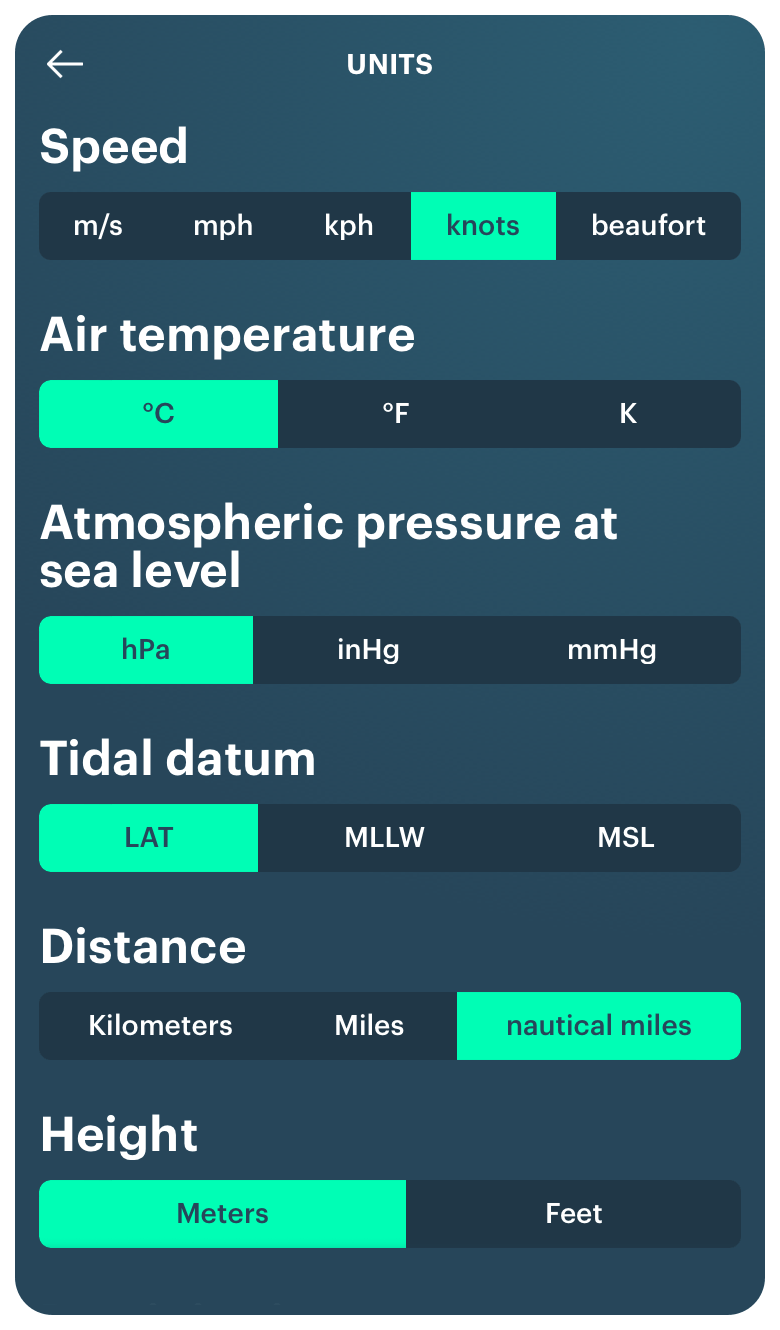Select beaufort speed scale

(x=648, y=226)
